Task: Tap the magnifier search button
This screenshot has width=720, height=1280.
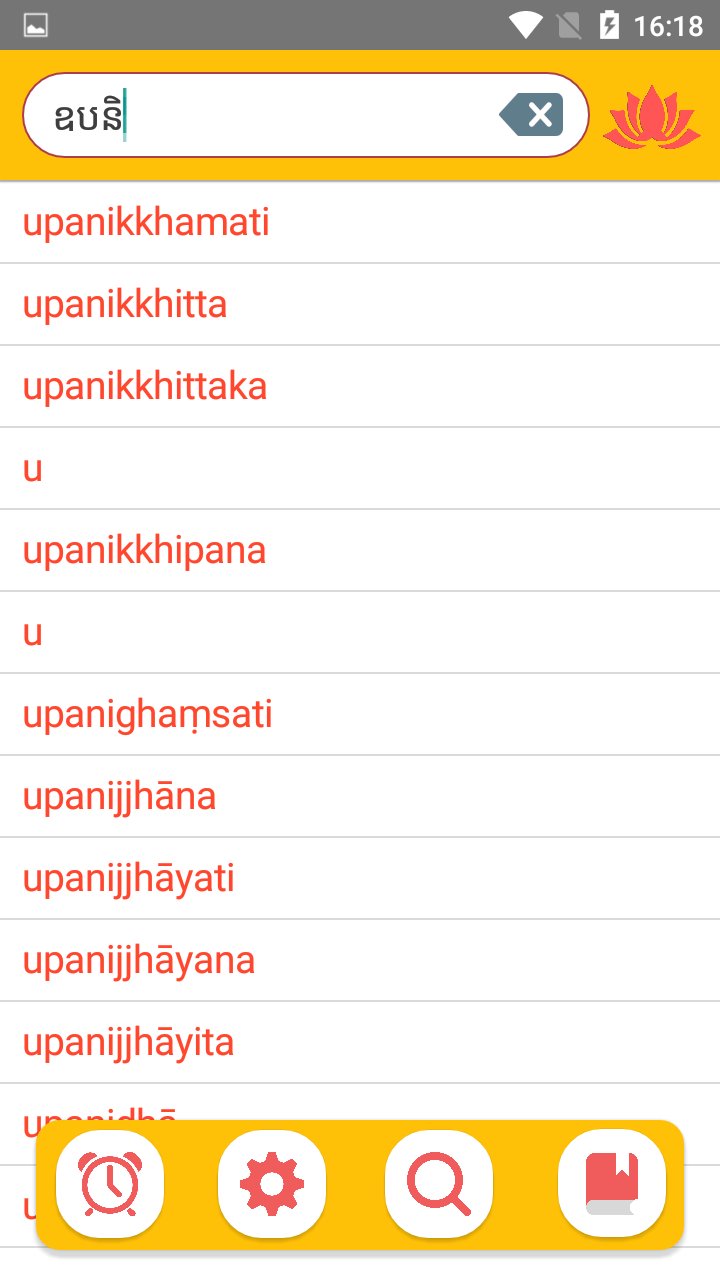Action: tap(439, 1184)
